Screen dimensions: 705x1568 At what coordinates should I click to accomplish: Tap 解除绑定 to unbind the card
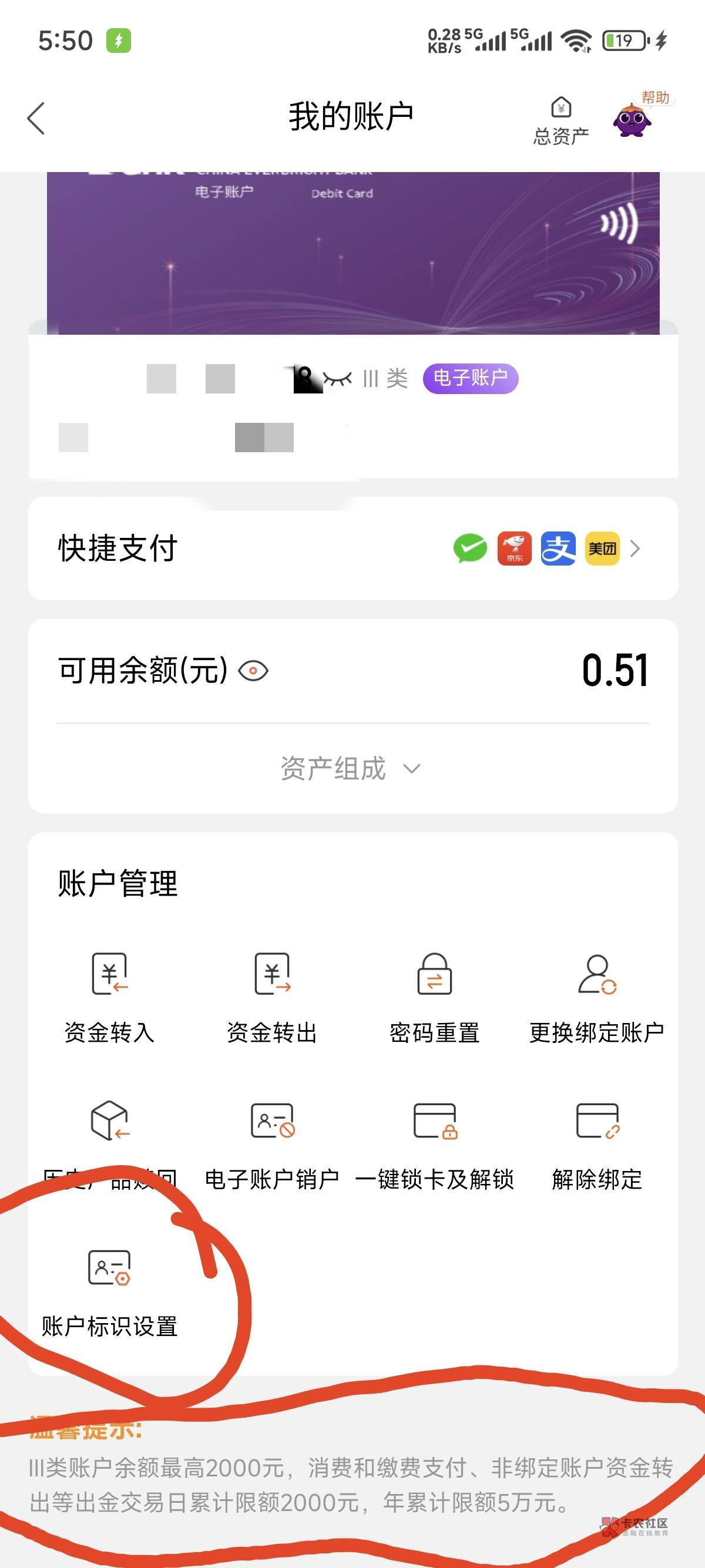click(597, 1146)
